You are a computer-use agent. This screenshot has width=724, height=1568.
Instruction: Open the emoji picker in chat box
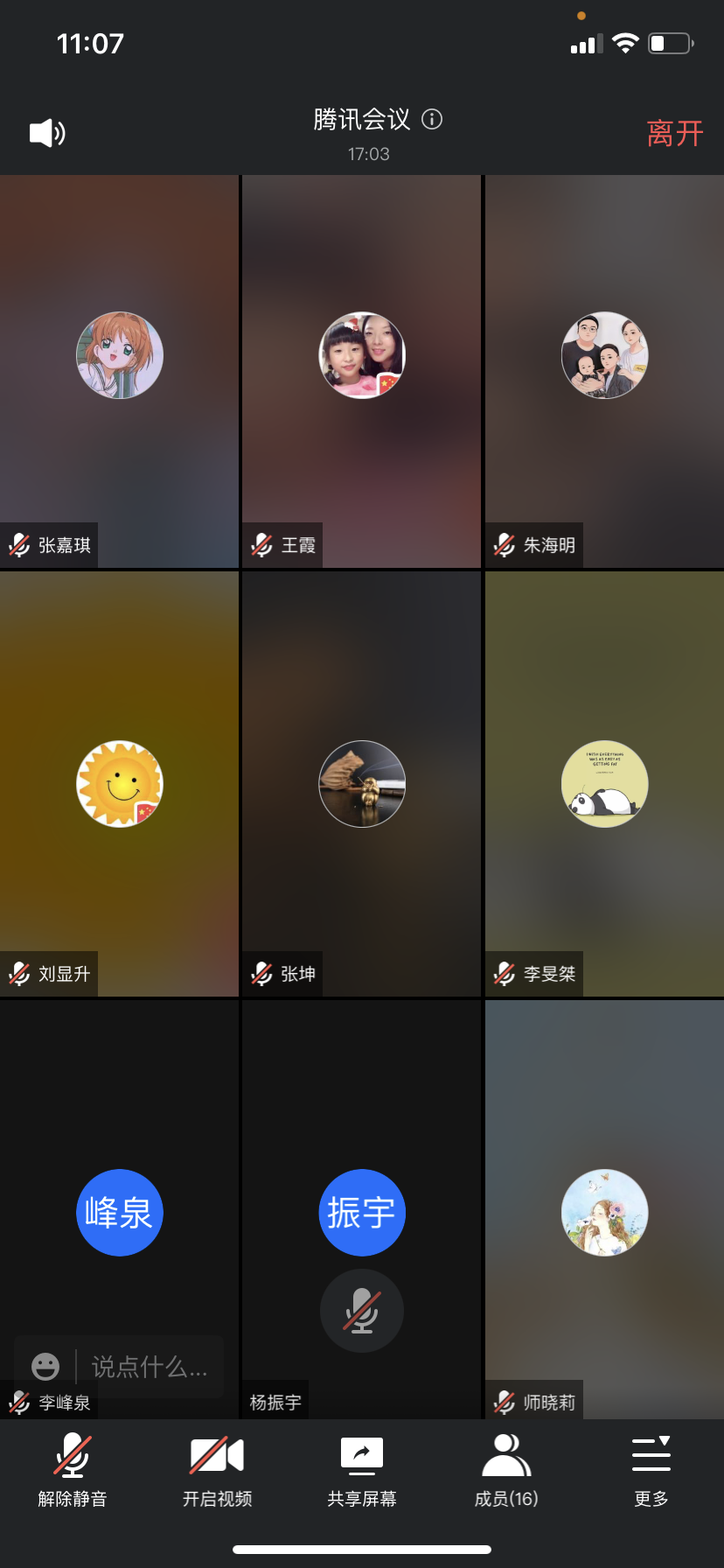tap(45, 1367)
